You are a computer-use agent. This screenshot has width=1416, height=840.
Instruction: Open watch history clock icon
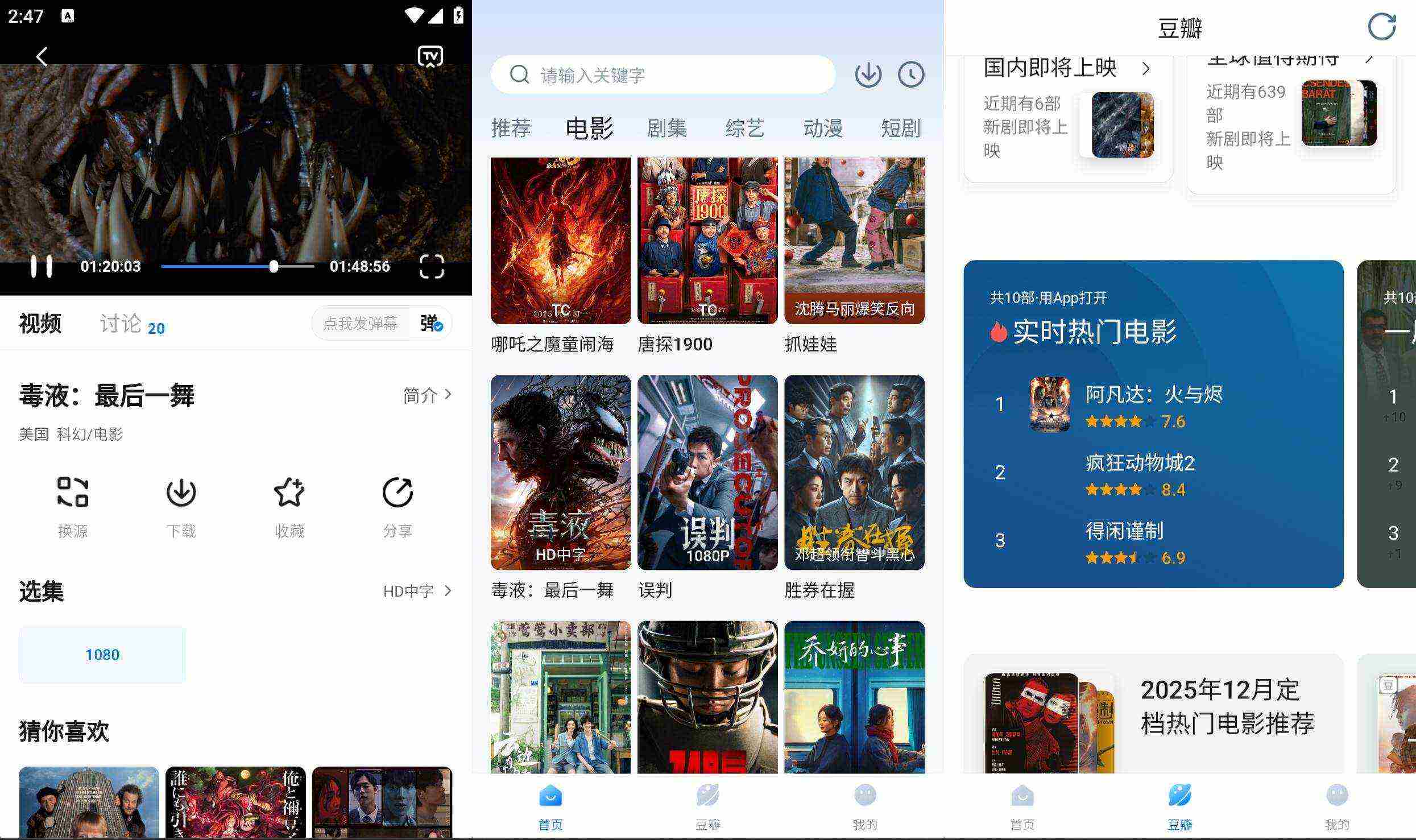pyautogui.click(x=910, y=75)
